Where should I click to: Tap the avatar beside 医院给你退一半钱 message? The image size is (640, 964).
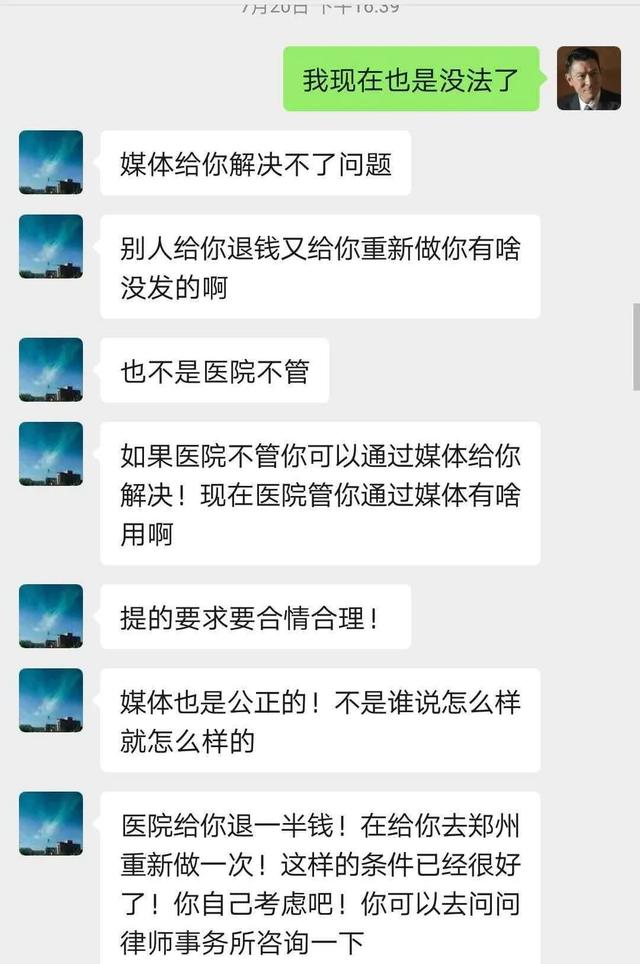(51, 823)
